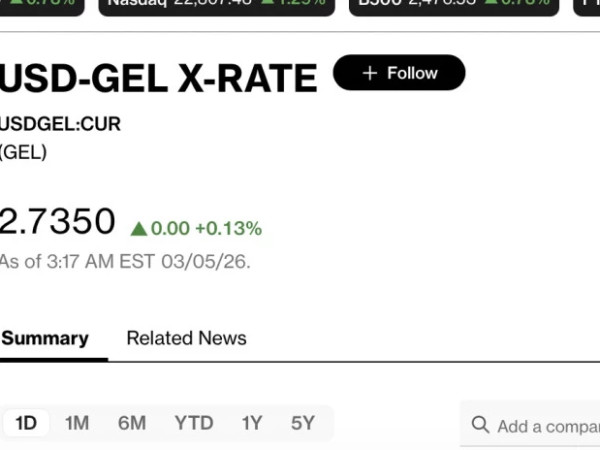The height and width of the screenshot is (450, 600).
Task: Open the Nasdaq ticker chip
Action: (x=216, y=4)
